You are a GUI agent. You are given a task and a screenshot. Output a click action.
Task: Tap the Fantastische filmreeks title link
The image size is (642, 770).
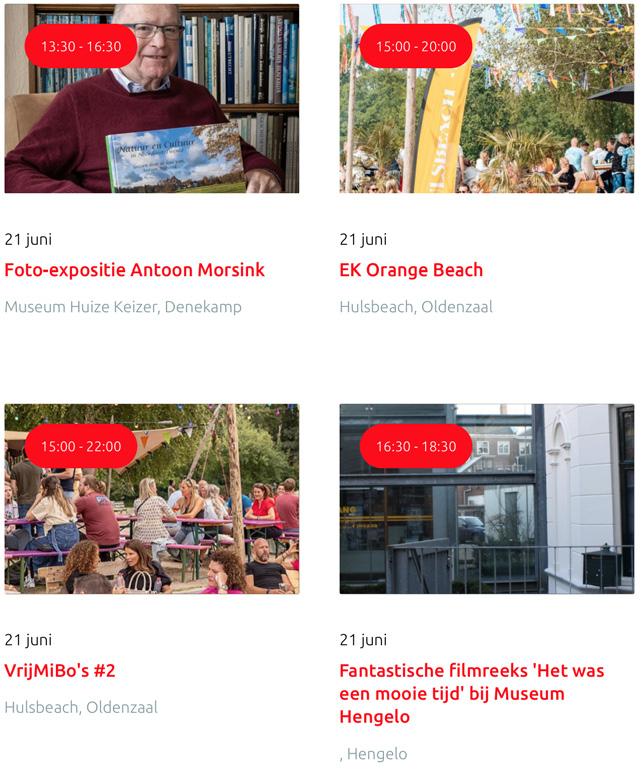coord(472,693)
